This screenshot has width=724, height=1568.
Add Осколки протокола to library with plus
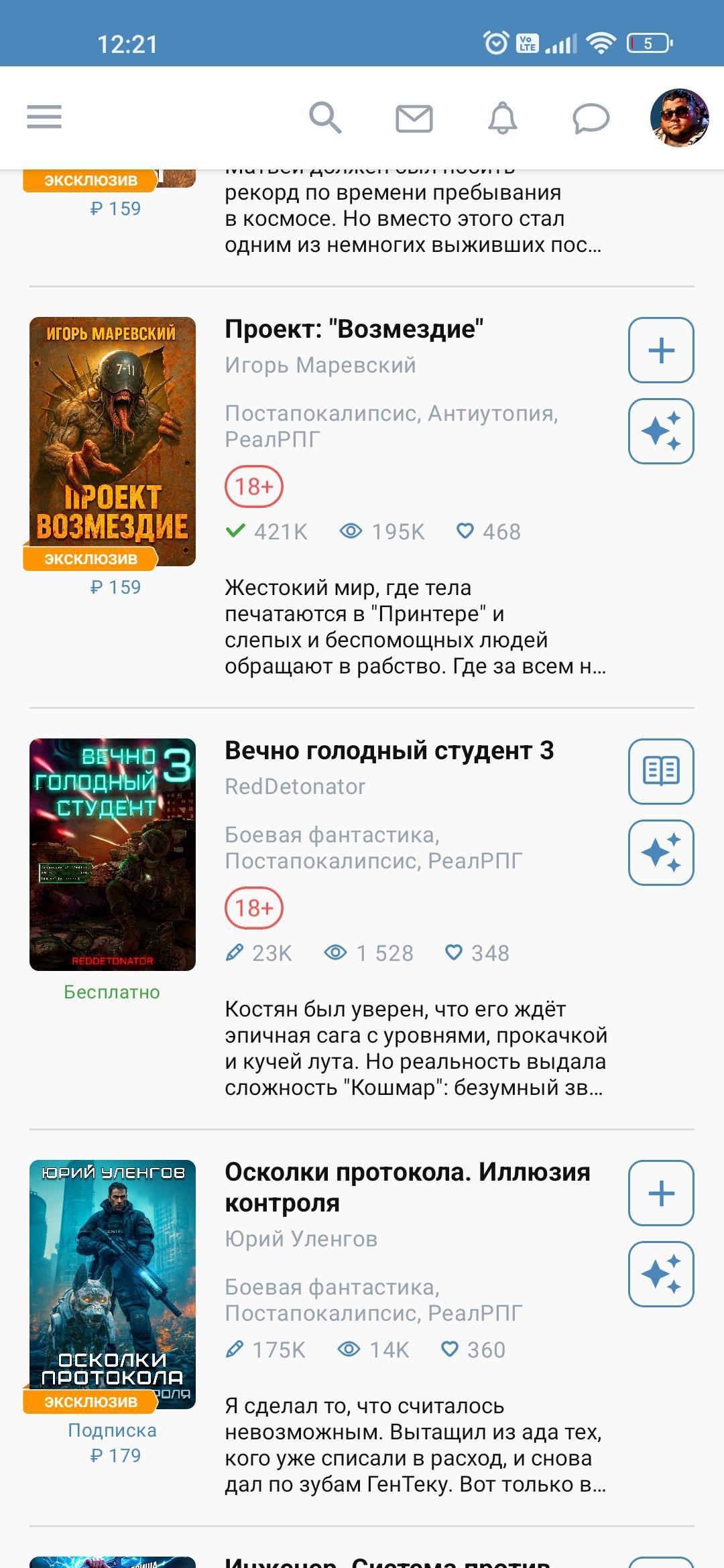tap(661, 1193)
